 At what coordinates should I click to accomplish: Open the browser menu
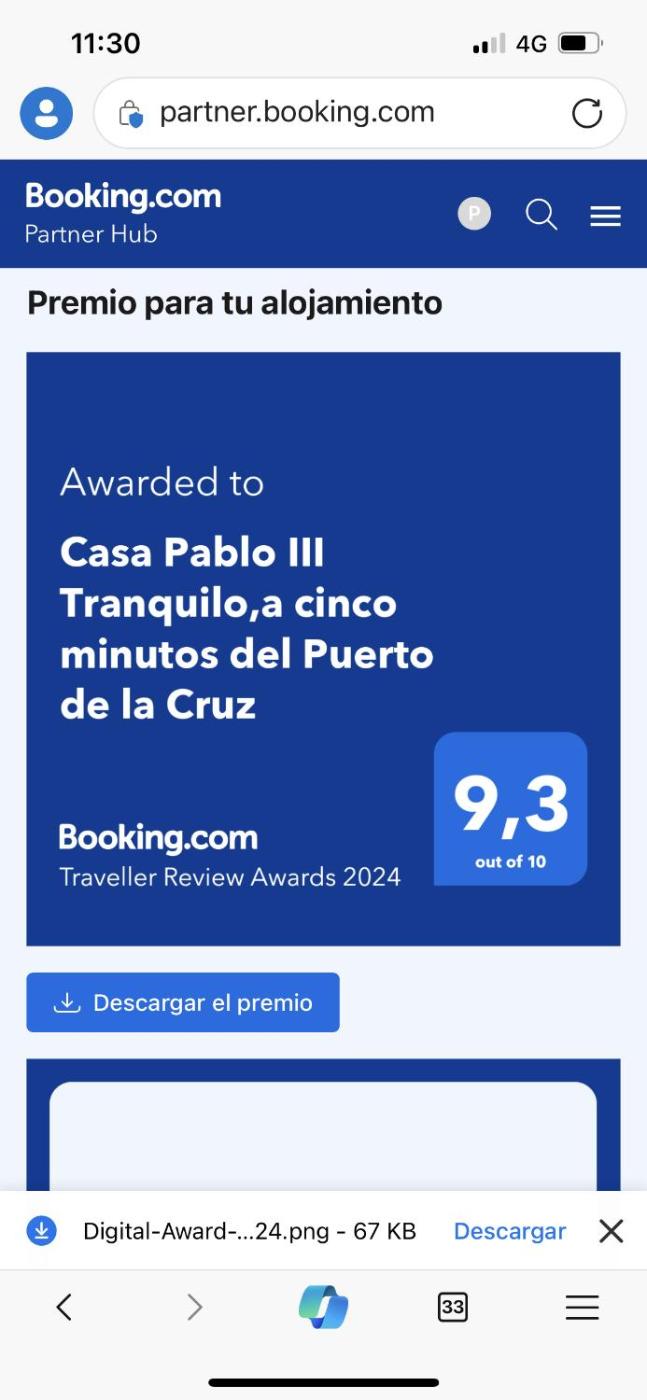(582, 1306)
